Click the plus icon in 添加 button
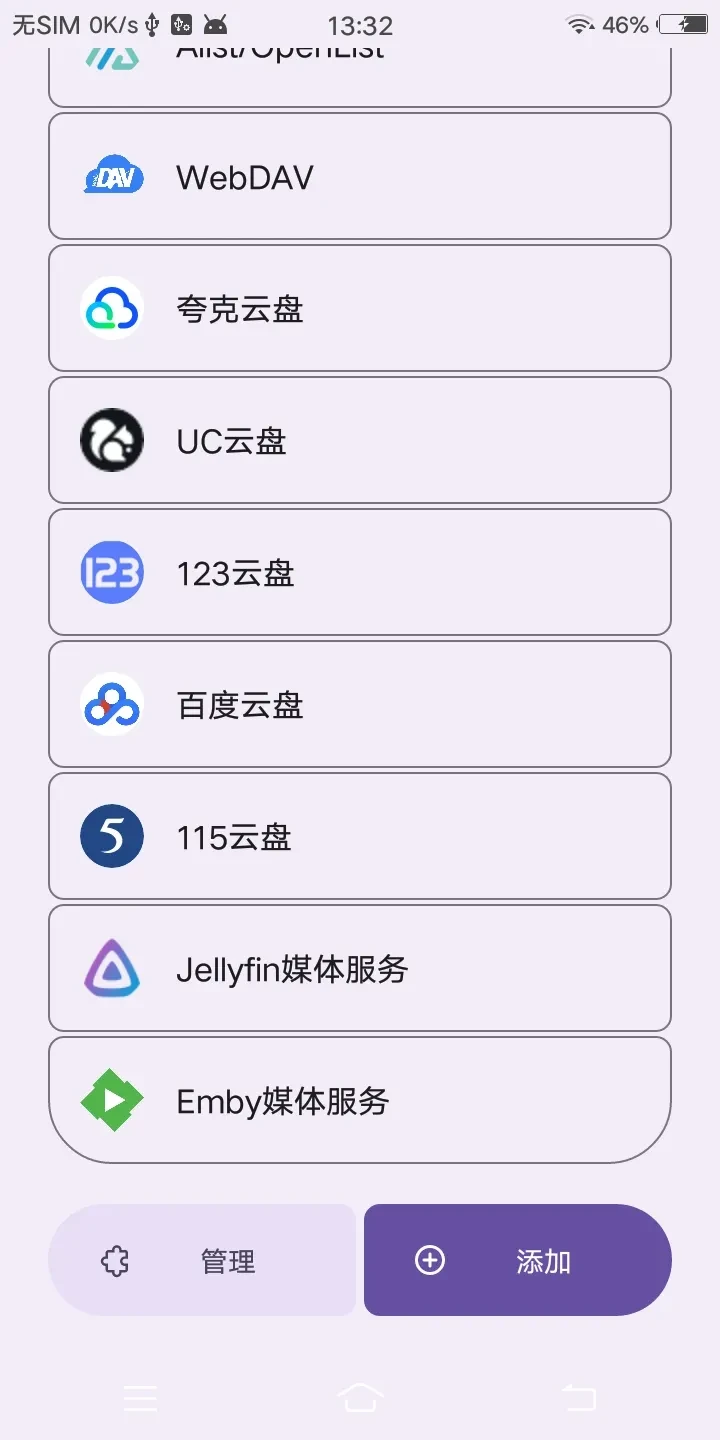 coord(429,1260)
